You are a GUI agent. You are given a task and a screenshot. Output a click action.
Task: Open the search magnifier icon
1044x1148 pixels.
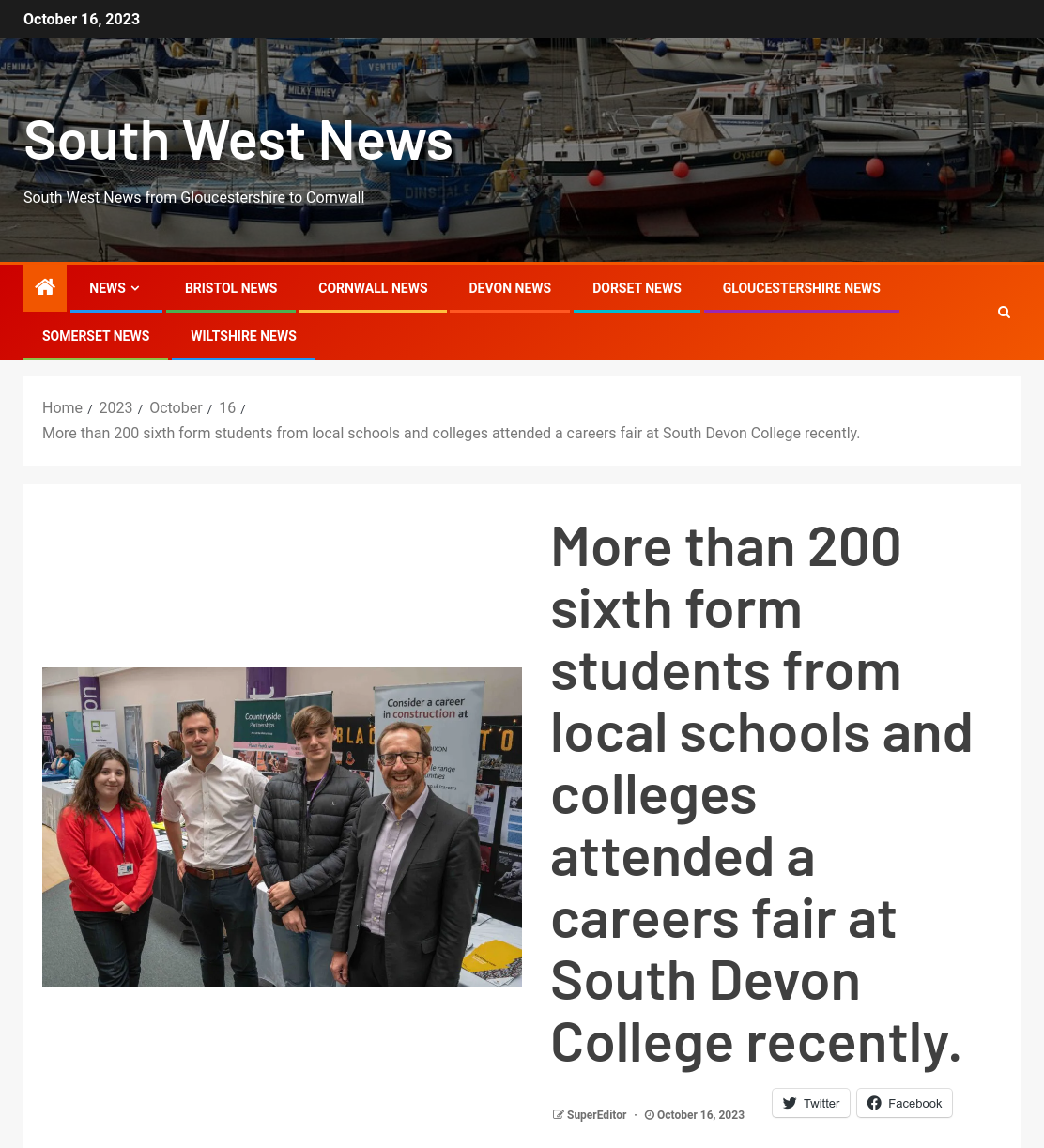(x=1004, y=312)
